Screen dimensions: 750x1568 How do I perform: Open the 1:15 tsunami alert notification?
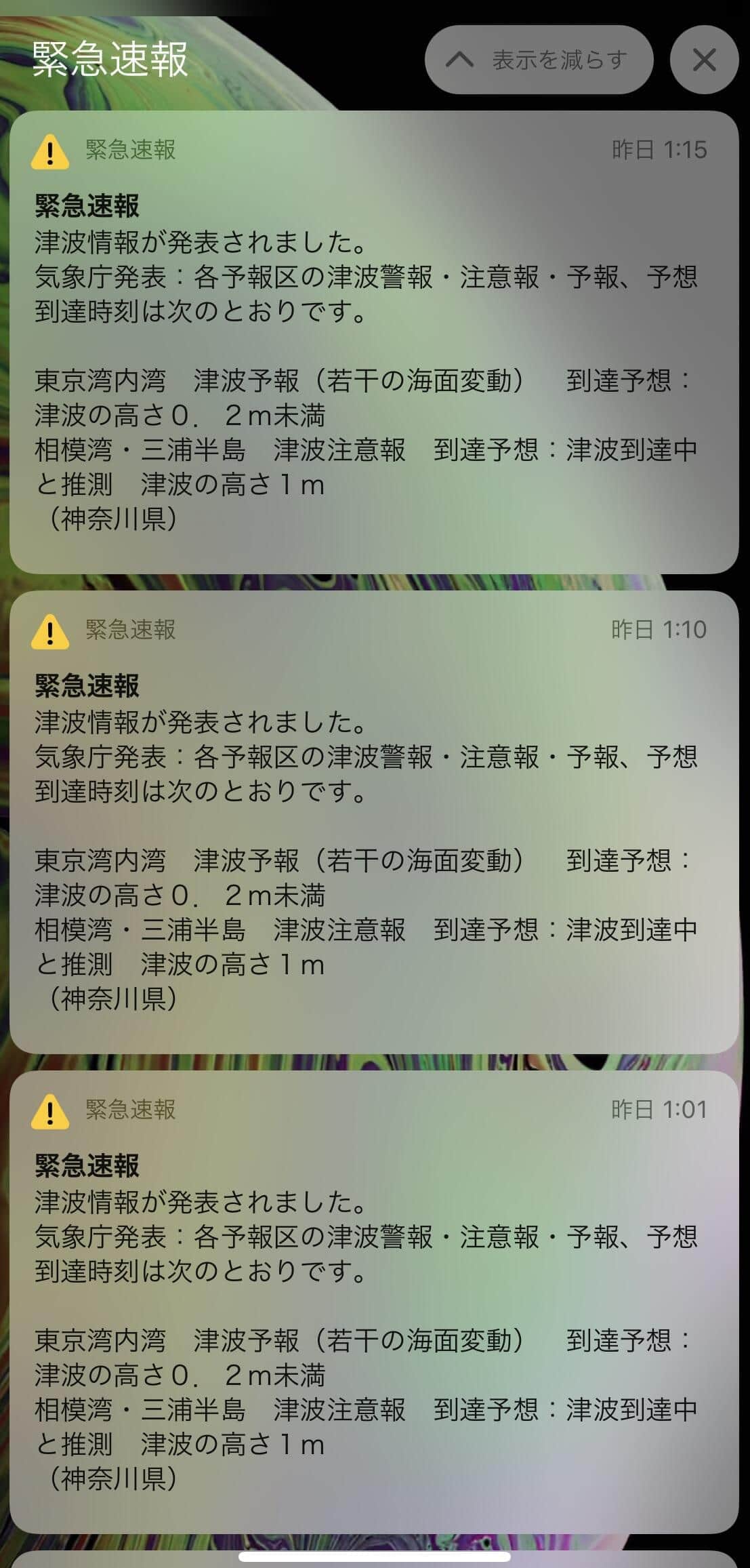[375, 339]
